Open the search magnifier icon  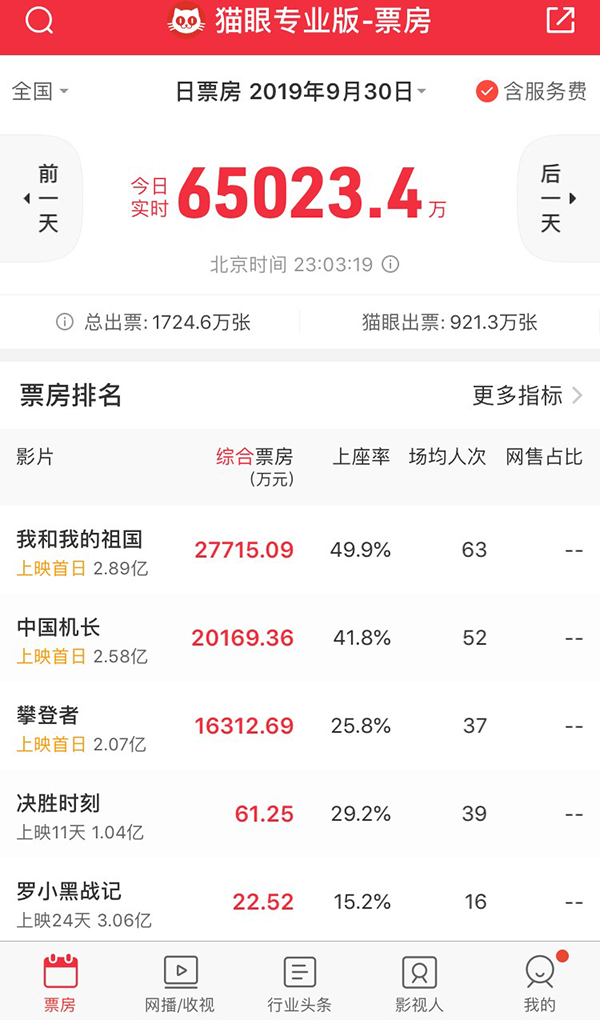39,21
